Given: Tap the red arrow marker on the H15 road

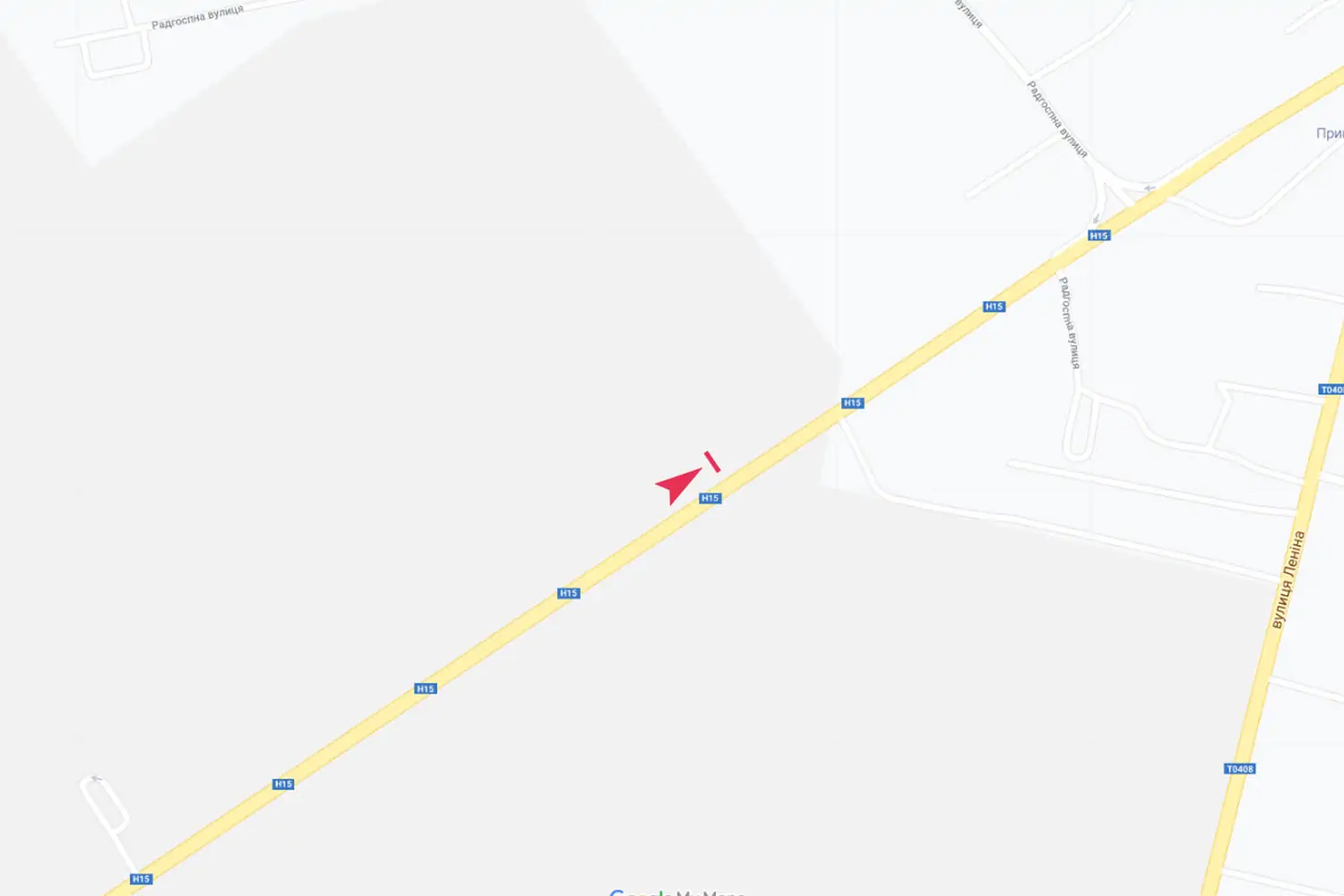Looking at the screenshot, I should (x=680, y=485).
